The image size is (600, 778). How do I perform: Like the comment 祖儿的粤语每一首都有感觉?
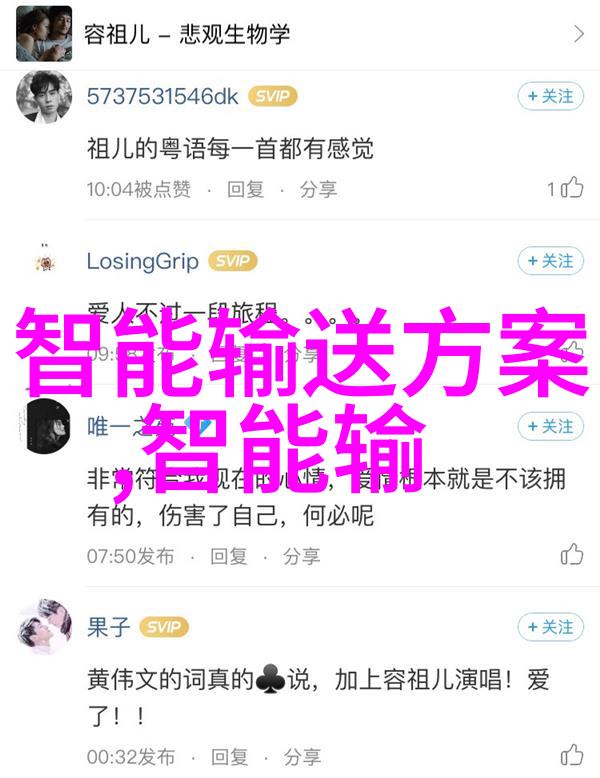click(x=570, y=188)
